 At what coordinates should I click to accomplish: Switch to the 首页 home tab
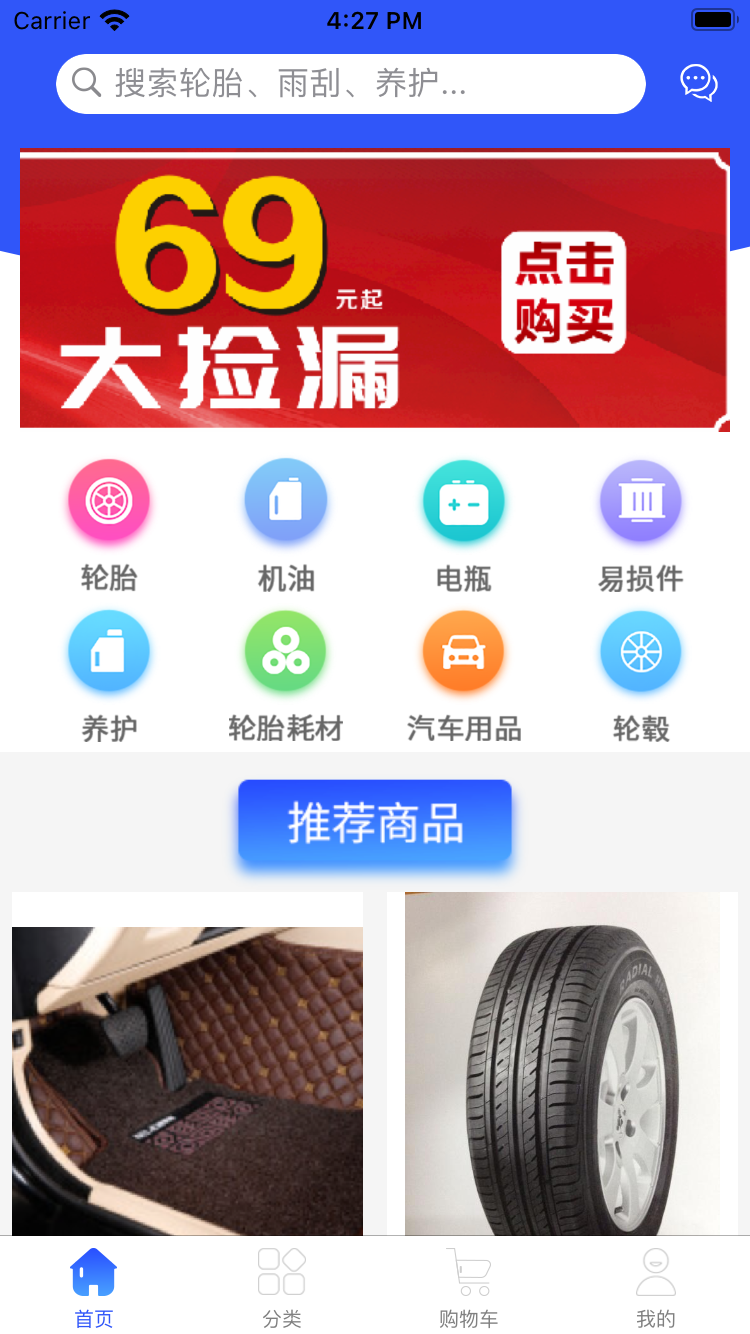coord(94,1288)
